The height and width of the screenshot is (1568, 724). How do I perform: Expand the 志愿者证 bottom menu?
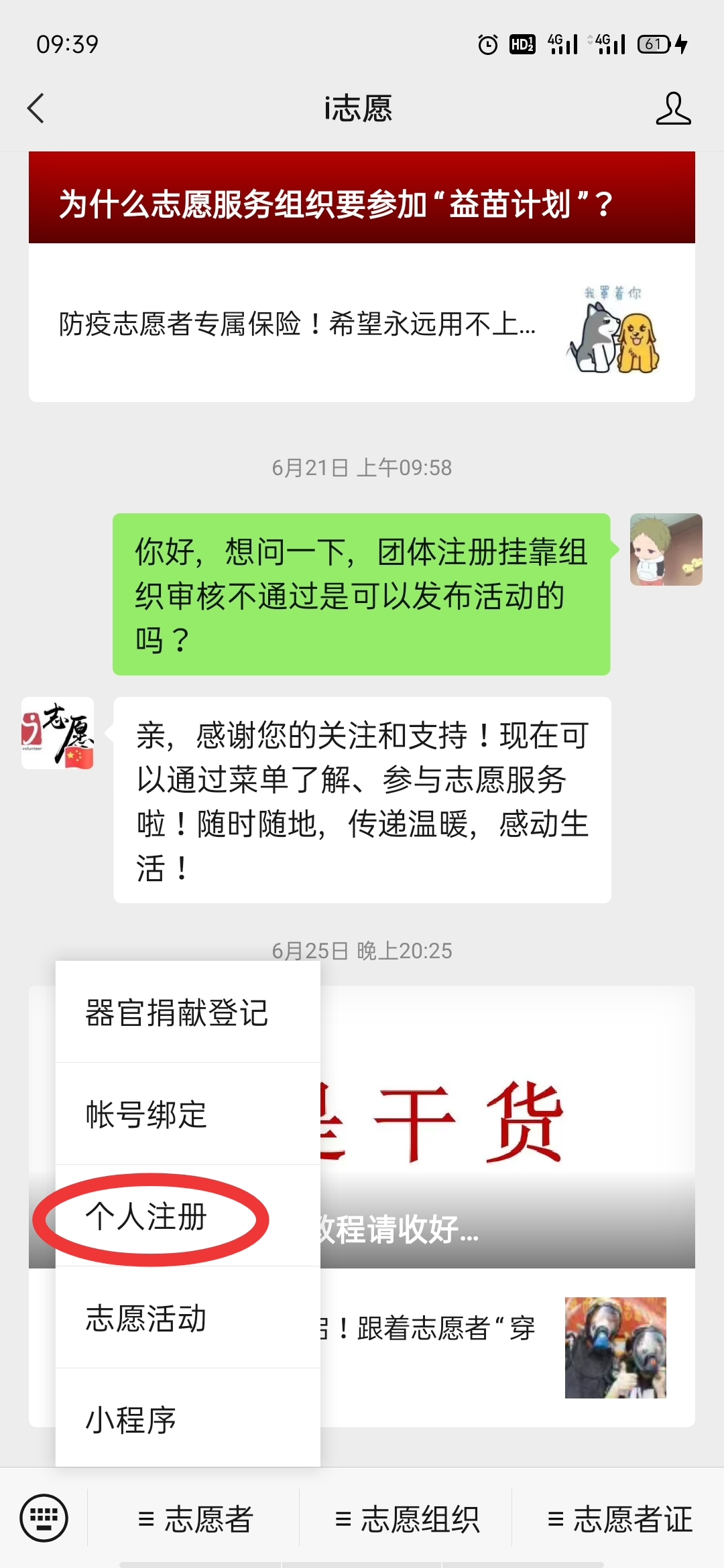(618, 1520)
